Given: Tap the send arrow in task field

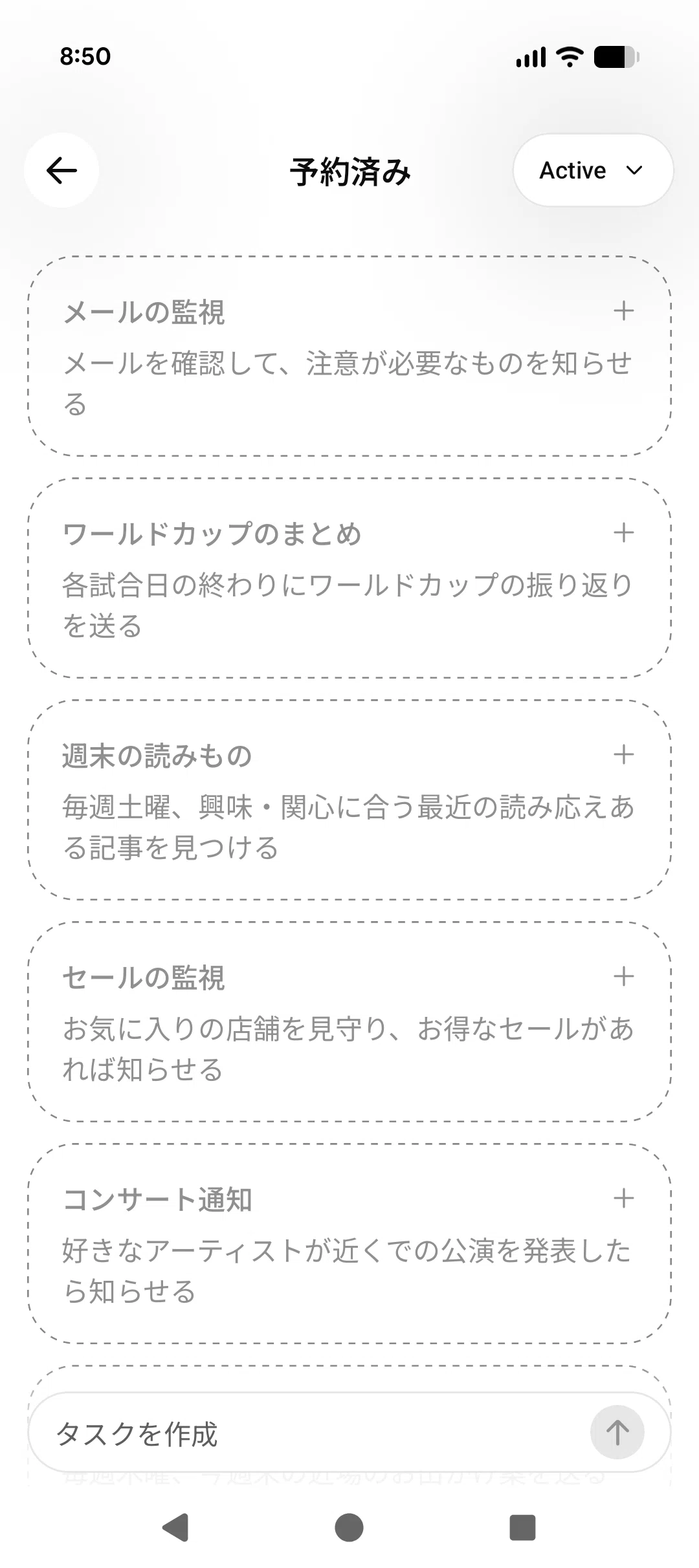Looking at the screenshot, I should (x=617, y=1433).
